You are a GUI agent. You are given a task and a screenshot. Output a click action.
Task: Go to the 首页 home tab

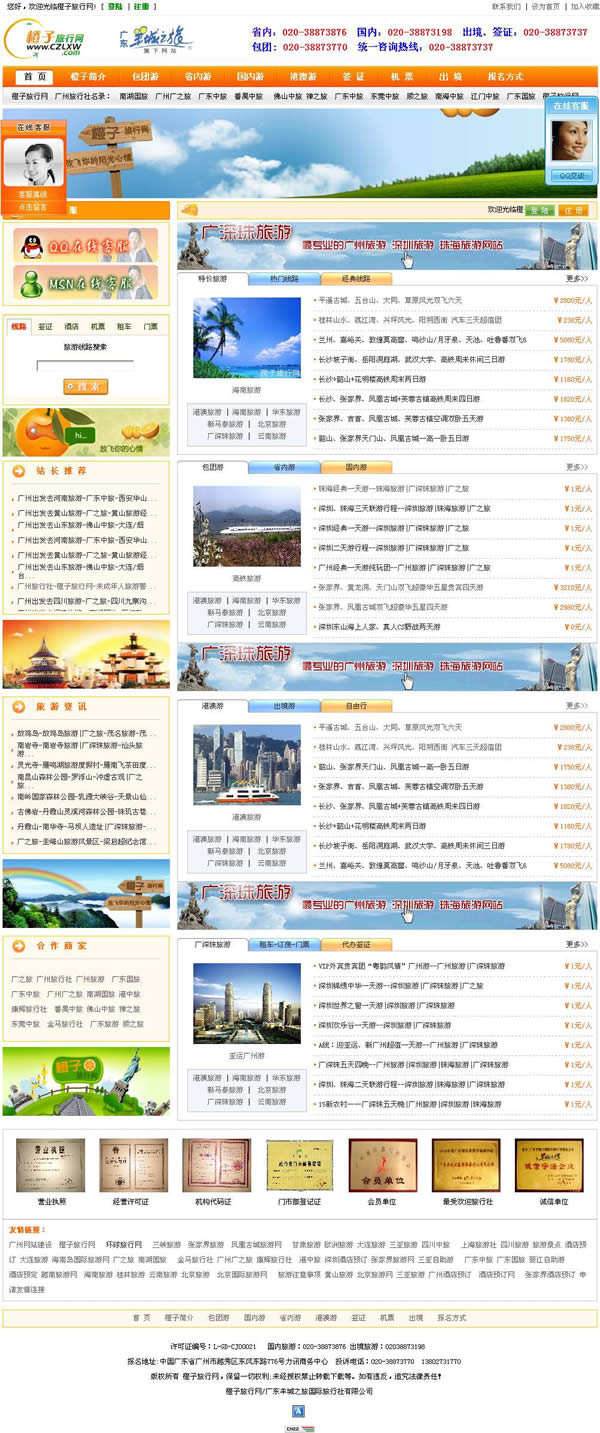[34, 77]
